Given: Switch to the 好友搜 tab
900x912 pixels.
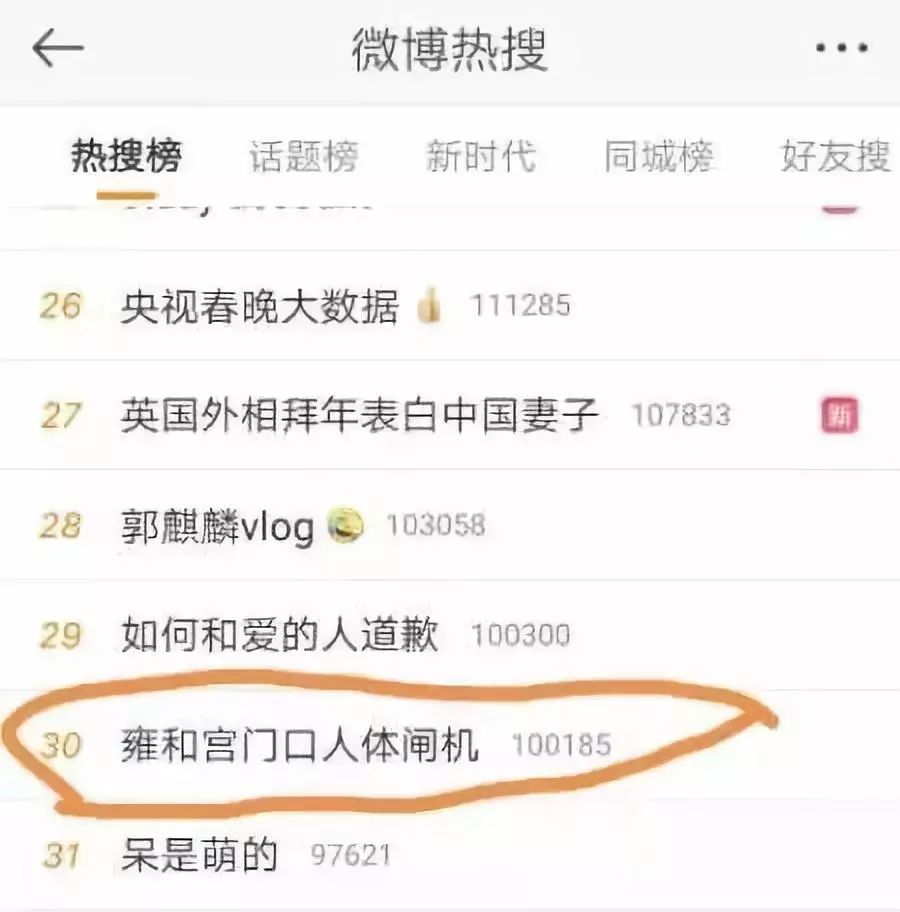Looking at the screenshot, I should coord(835,157).
